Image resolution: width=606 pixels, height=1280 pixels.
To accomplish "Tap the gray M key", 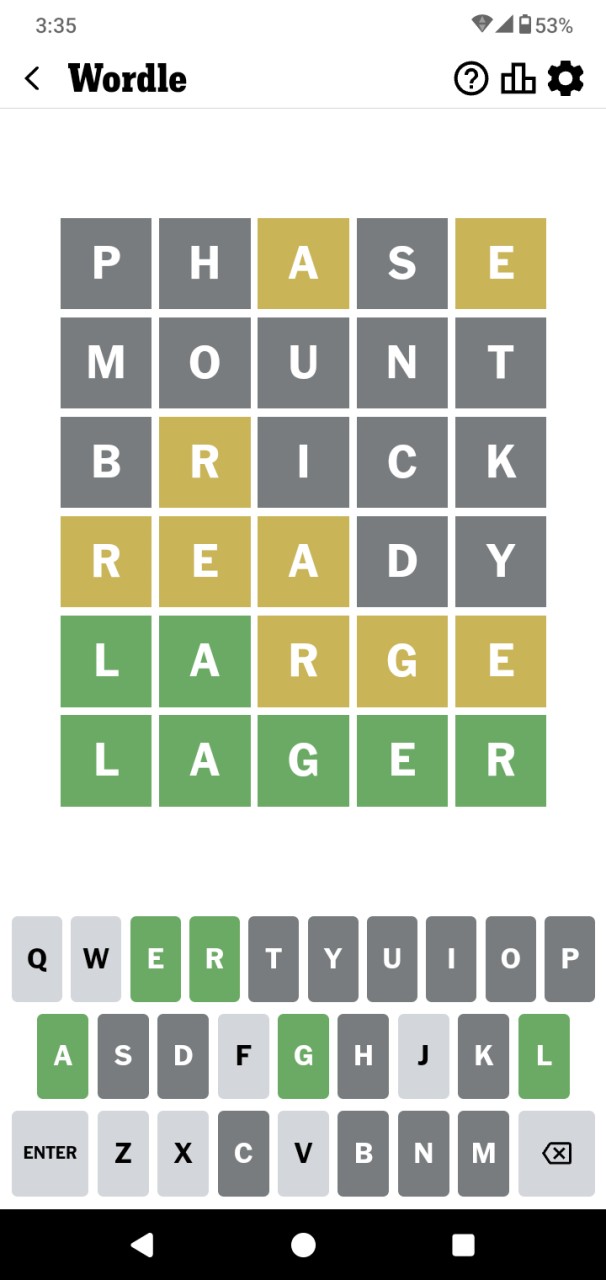I will coord(483,1153).
